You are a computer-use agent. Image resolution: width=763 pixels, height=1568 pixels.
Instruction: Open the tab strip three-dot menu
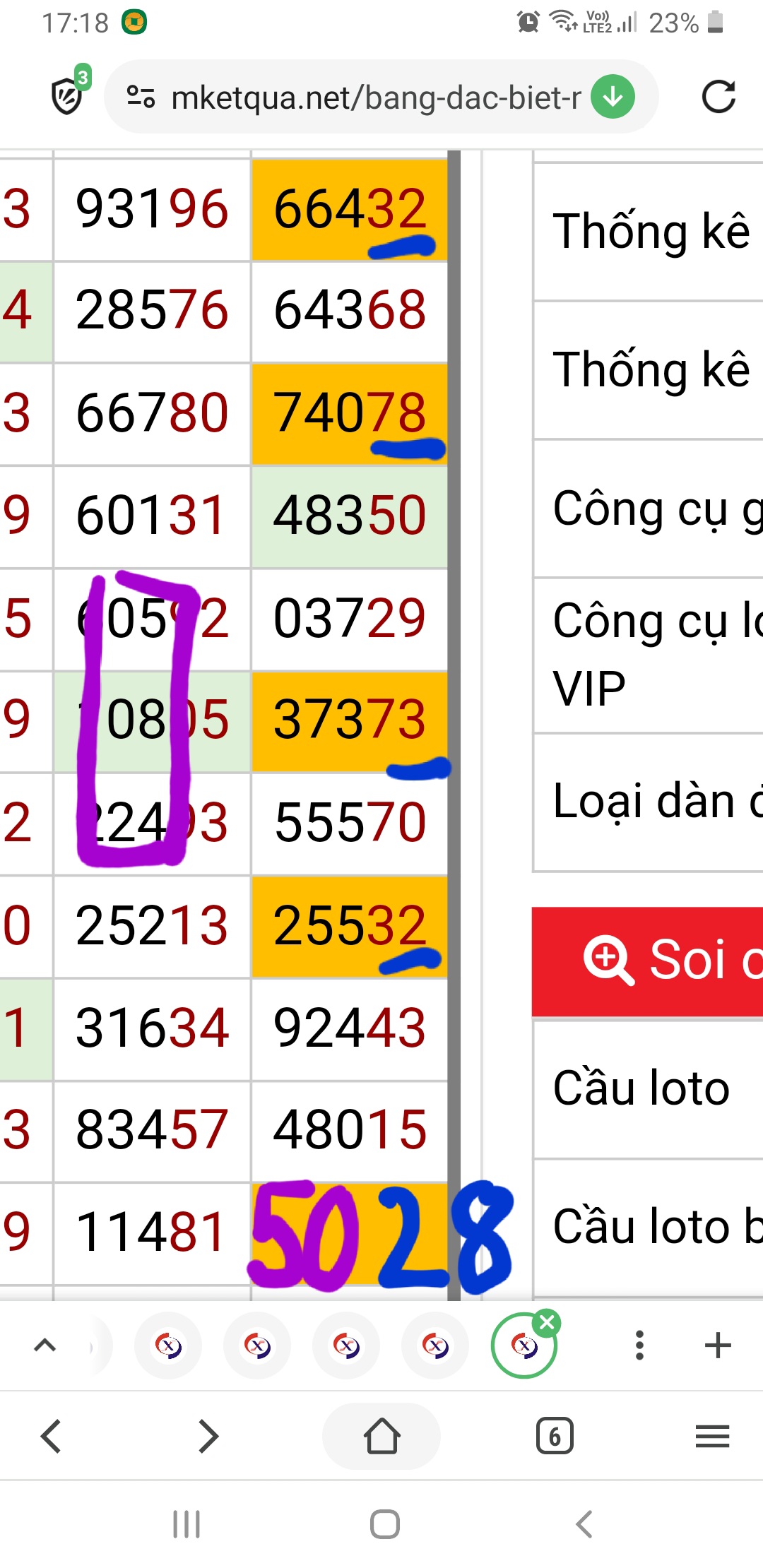click(x=639, y=1345)
